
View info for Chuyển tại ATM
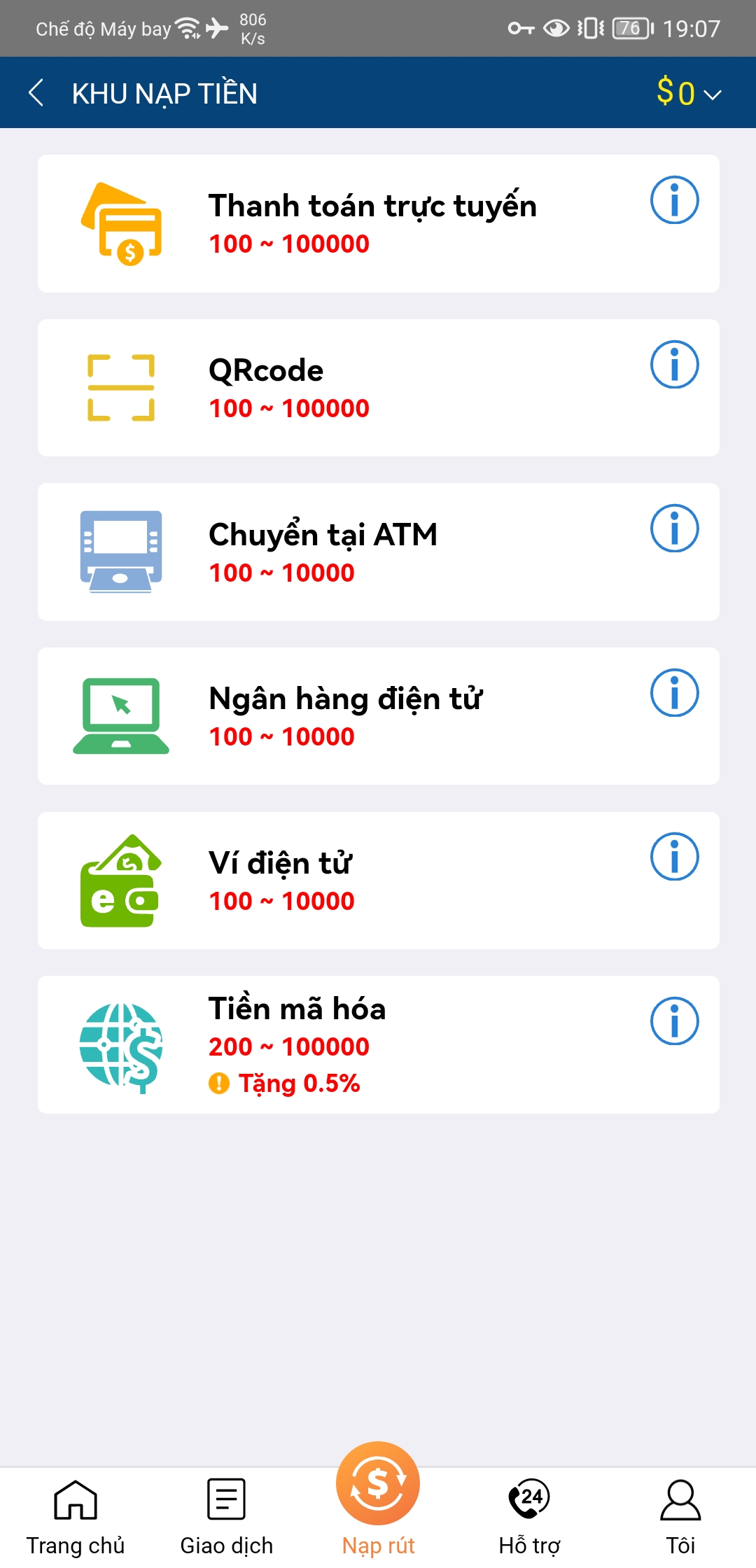[675, 529]
